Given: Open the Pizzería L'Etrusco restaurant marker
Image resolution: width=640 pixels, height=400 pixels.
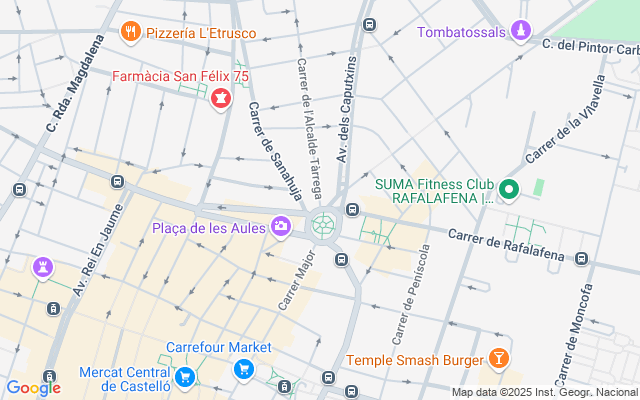Looking at the screenshot, I should [x=129, y=33].
